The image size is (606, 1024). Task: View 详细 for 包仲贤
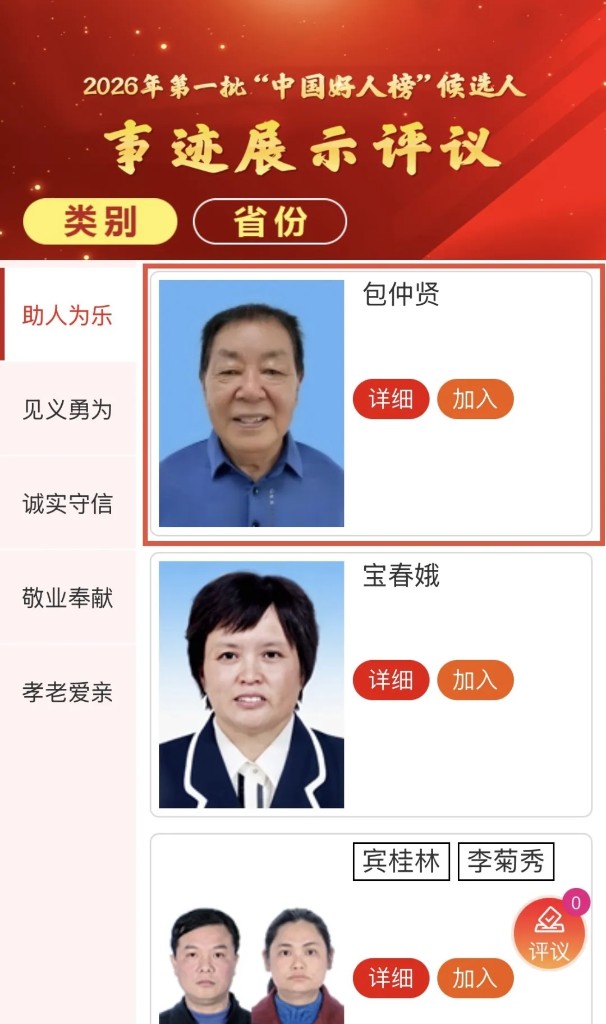pyautogui.click(x=391, y=399)
